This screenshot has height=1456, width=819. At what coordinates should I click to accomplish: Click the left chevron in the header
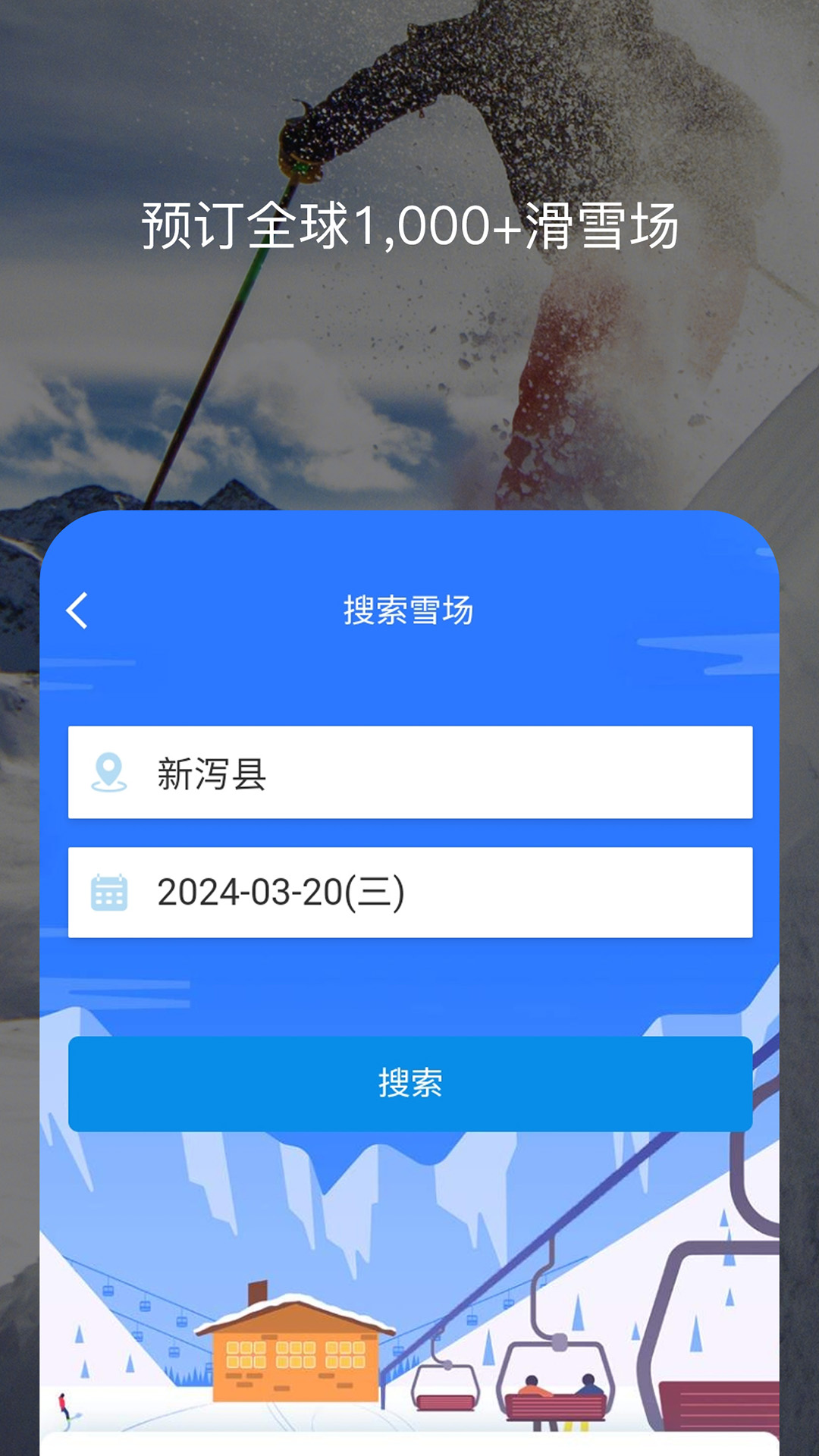pos(76,611)
